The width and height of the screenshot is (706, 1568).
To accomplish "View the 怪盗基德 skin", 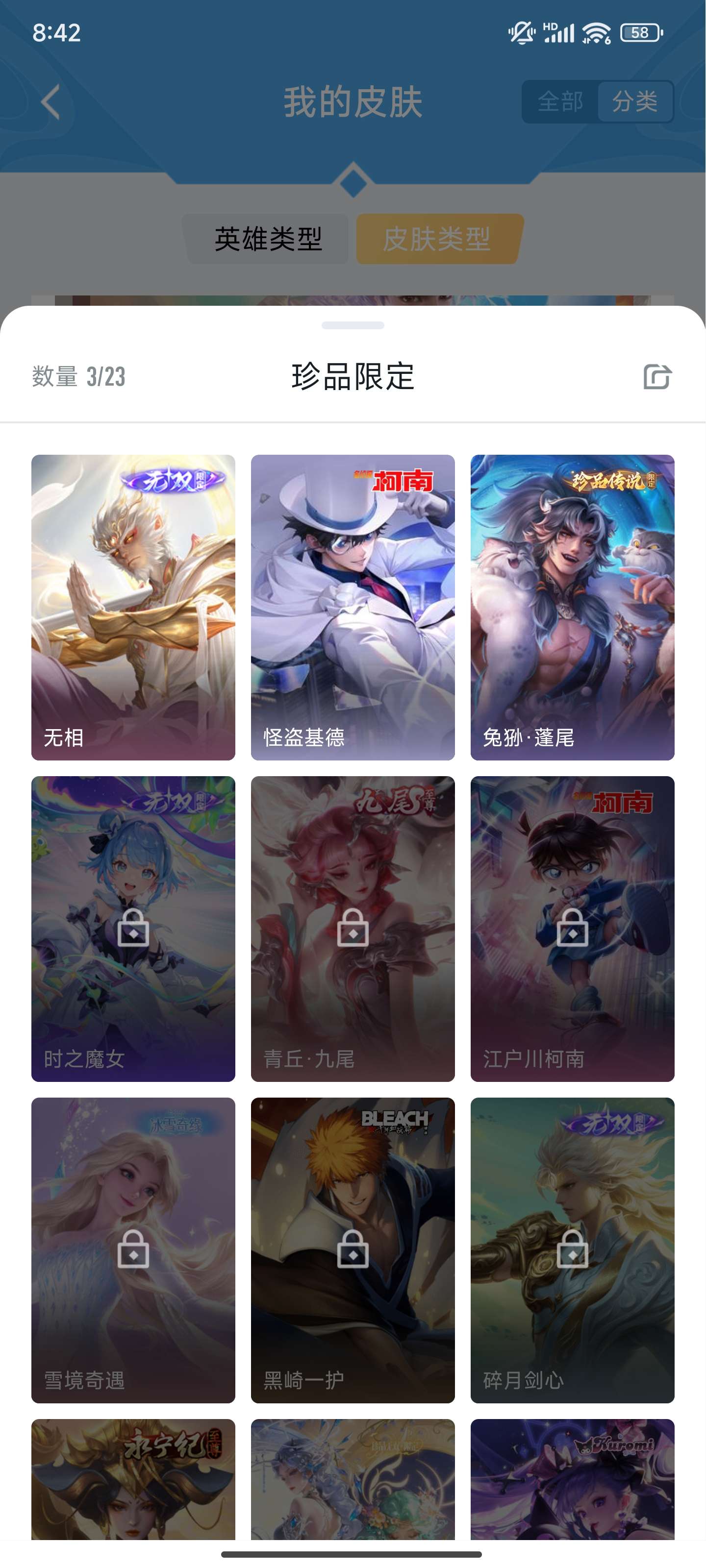I will point(353,607).
